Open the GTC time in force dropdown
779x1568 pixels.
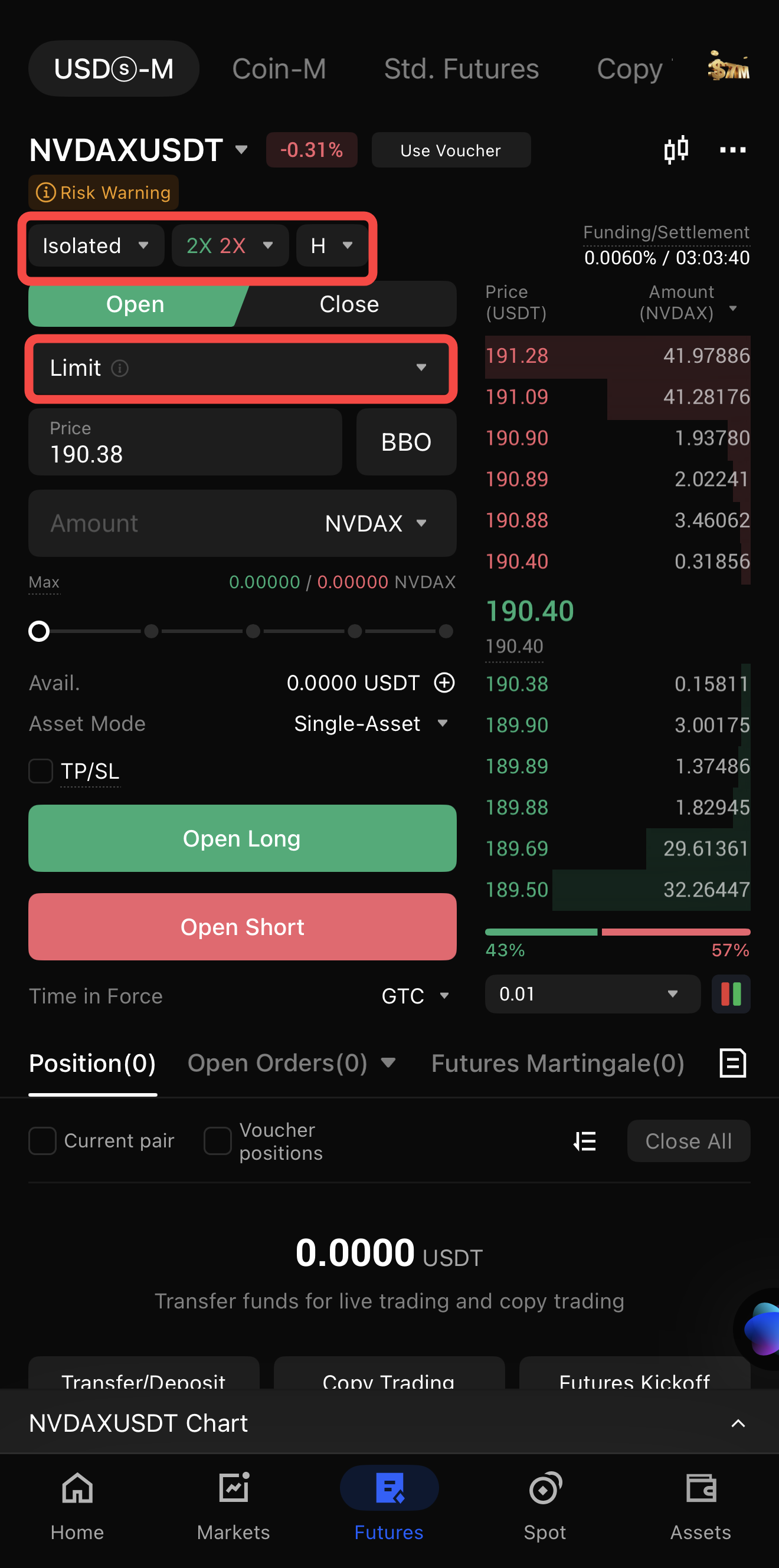[415, 996]
